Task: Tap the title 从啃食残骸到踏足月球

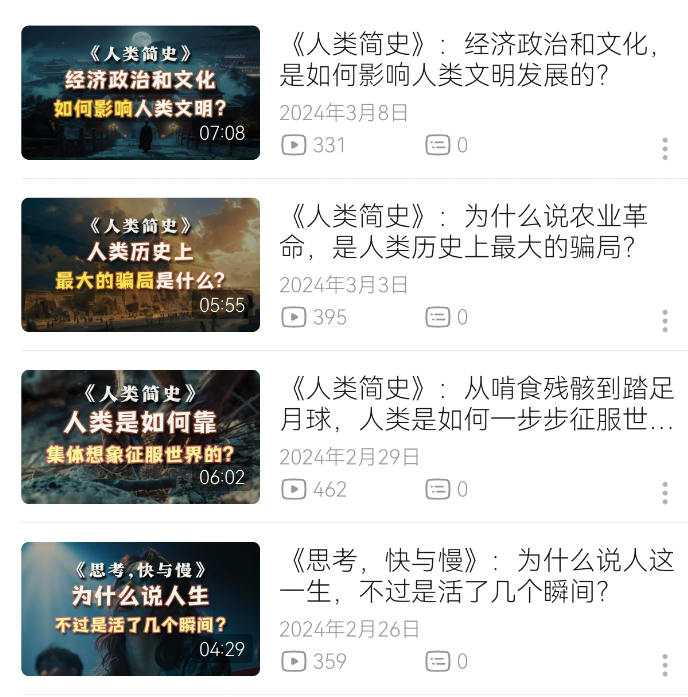Action: 477,403
